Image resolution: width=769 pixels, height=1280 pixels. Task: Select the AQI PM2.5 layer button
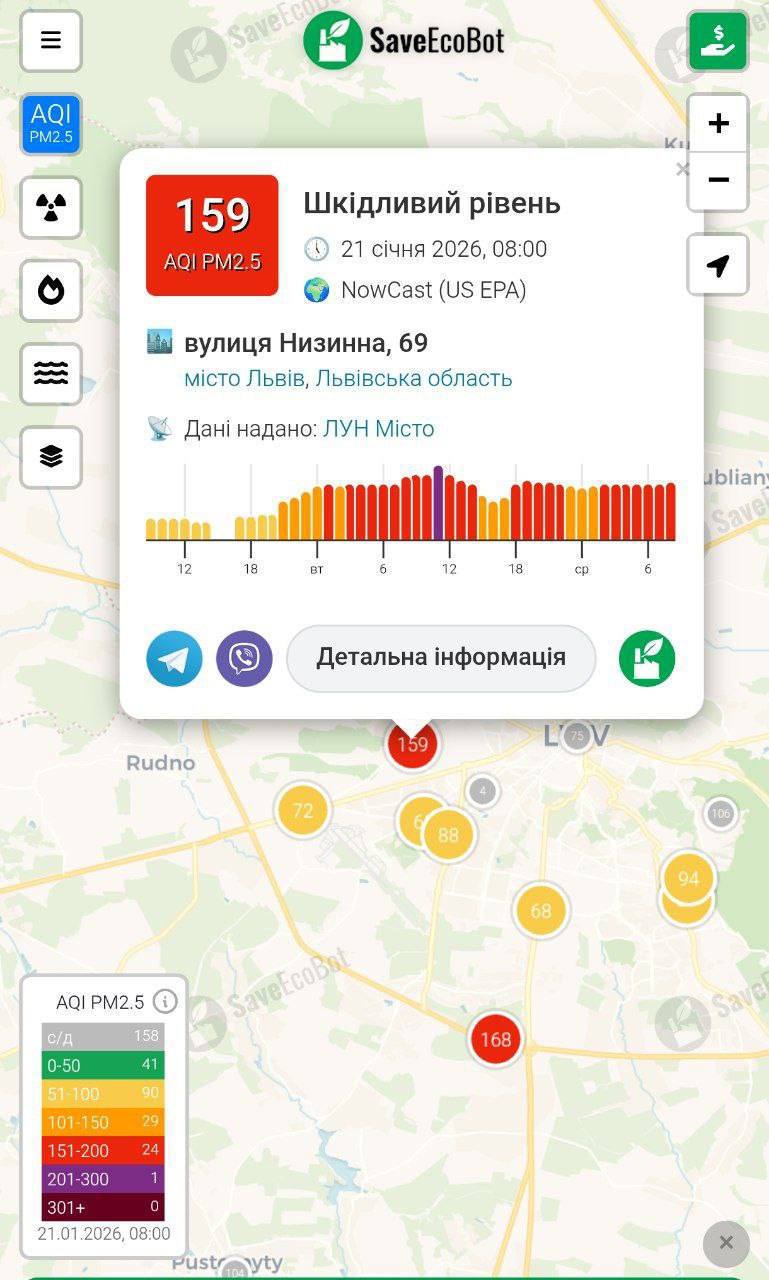pyautogui.click(x=51, y=124)
